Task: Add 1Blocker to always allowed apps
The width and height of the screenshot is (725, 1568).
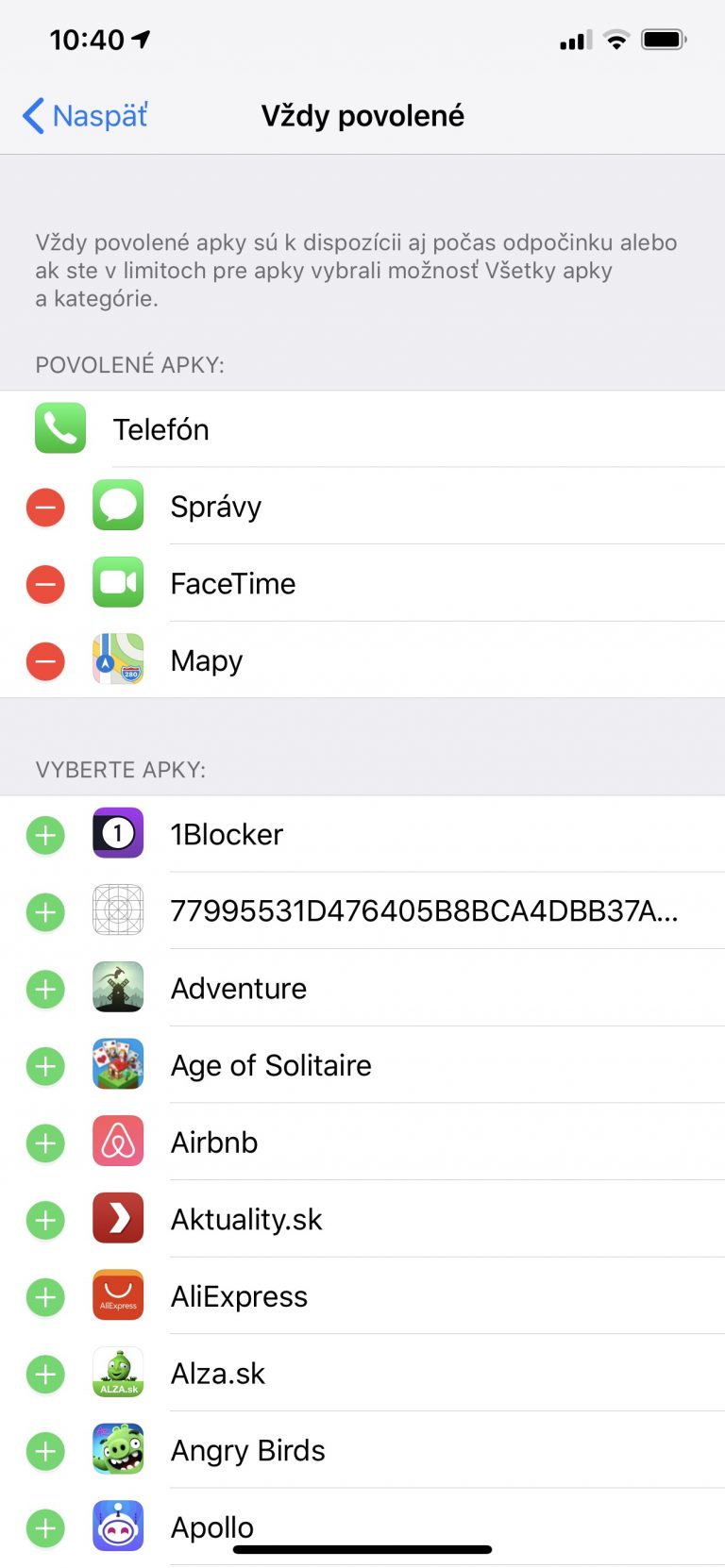Action: coord(45,835)
